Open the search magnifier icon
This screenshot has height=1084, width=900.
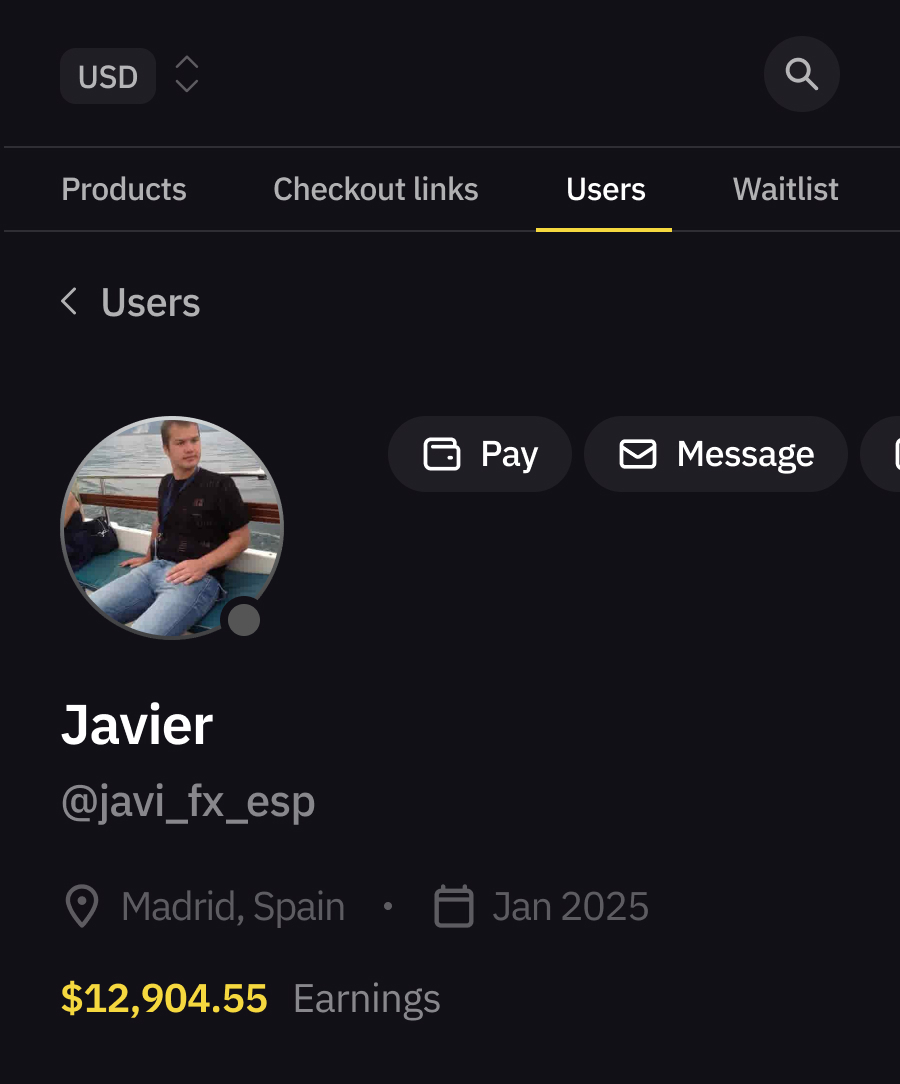pyautogui.click(x=801, y=74)
